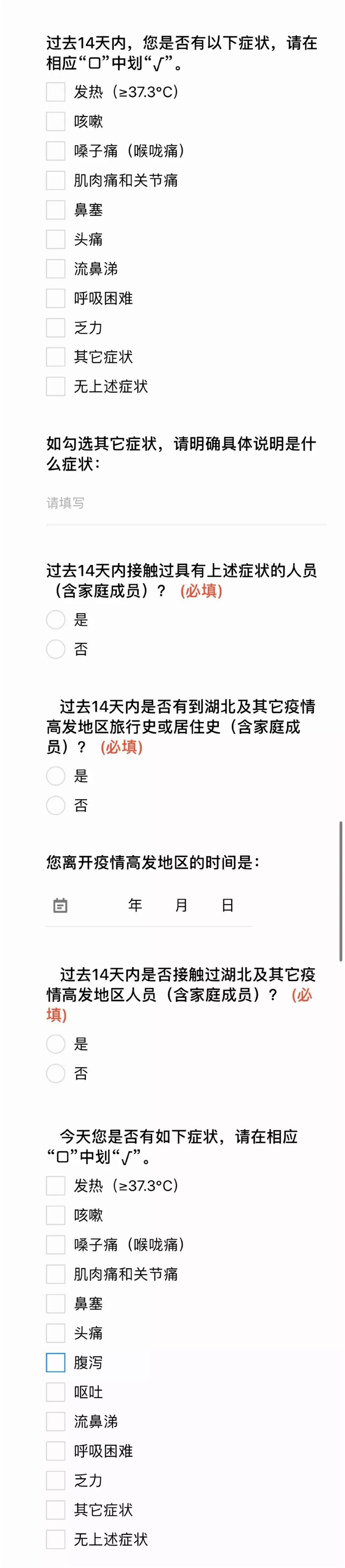Choose 否 for contact with symptomatic persons
The image size is (345, 1568).
(55, 649)
